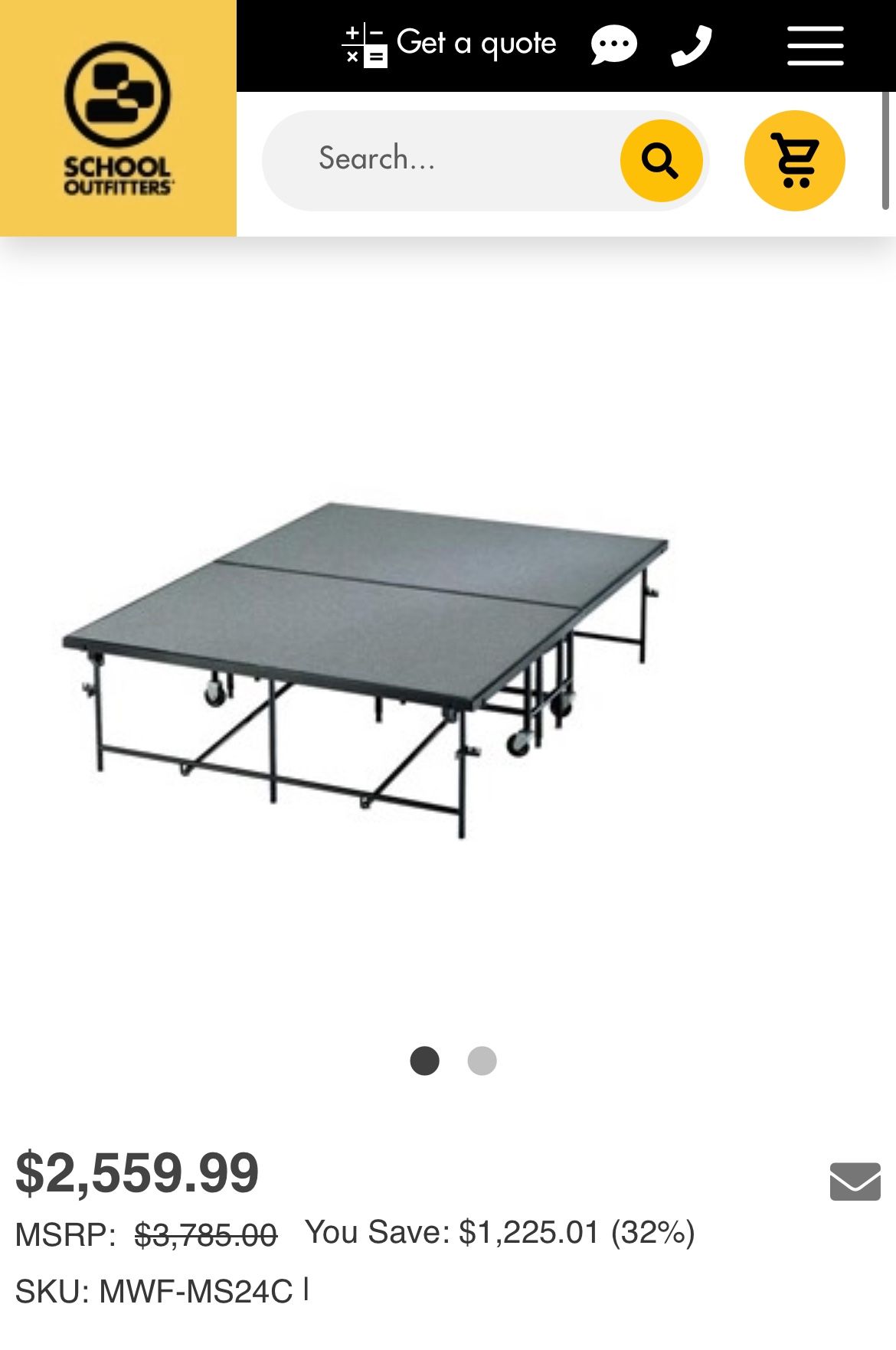Open the chat bubble icon
This screenshot has height=1350, width=896.
[x=613, y=44]
